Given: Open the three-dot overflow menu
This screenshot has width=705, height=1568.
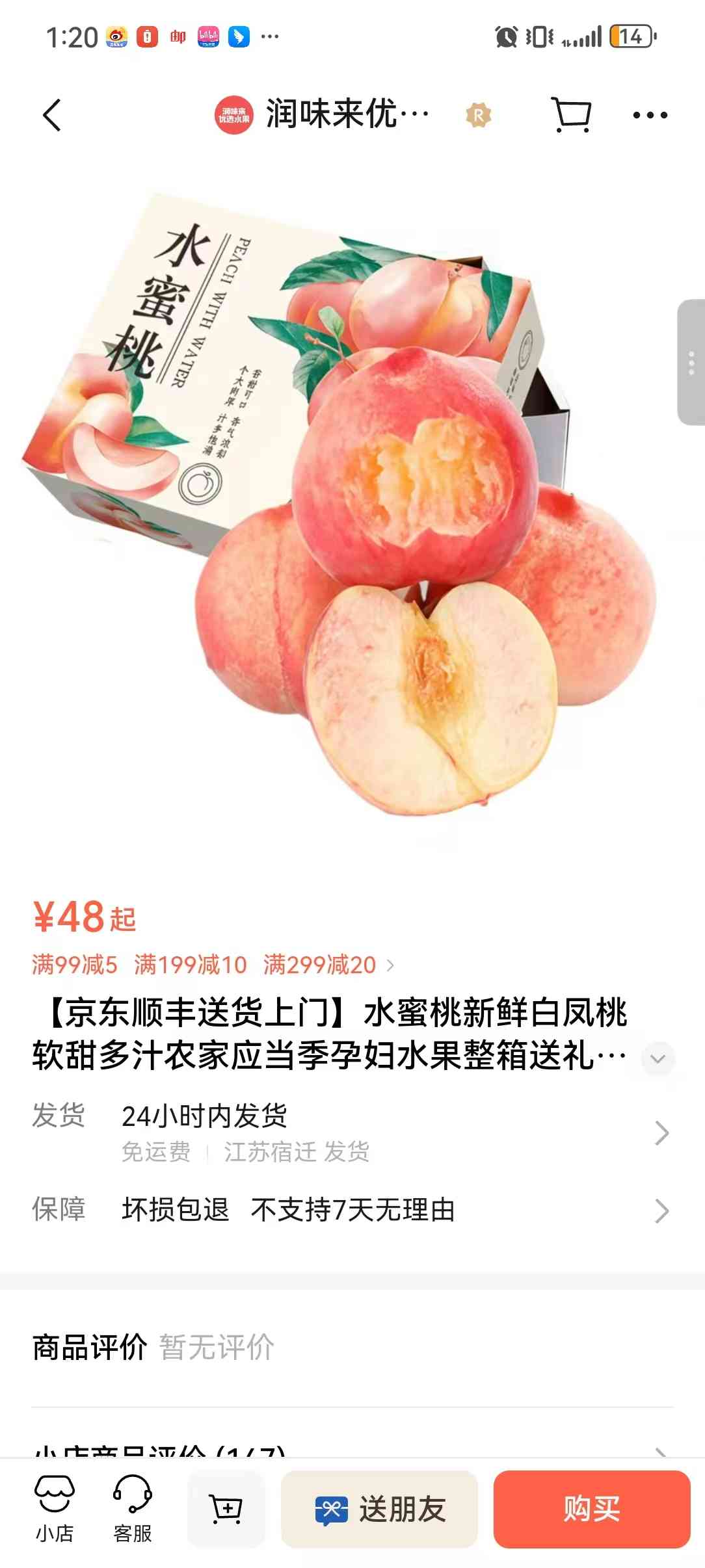Looking at the screenshot, I should tap(650, 115).
